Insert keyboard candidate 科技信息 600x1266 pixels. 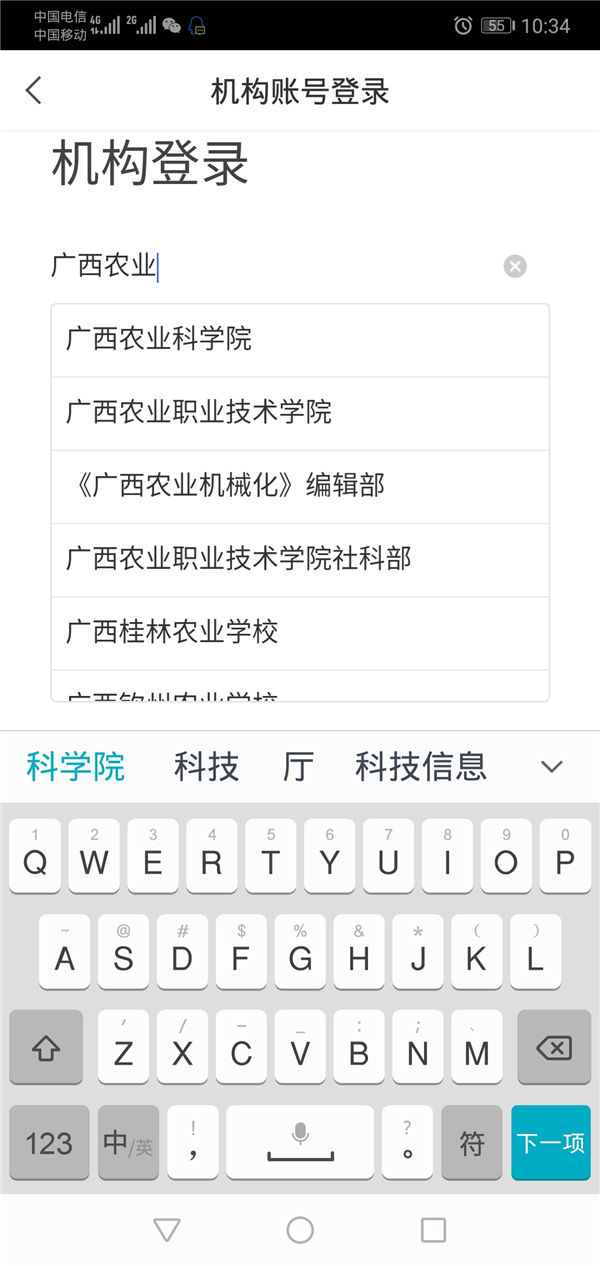[421, 767]
